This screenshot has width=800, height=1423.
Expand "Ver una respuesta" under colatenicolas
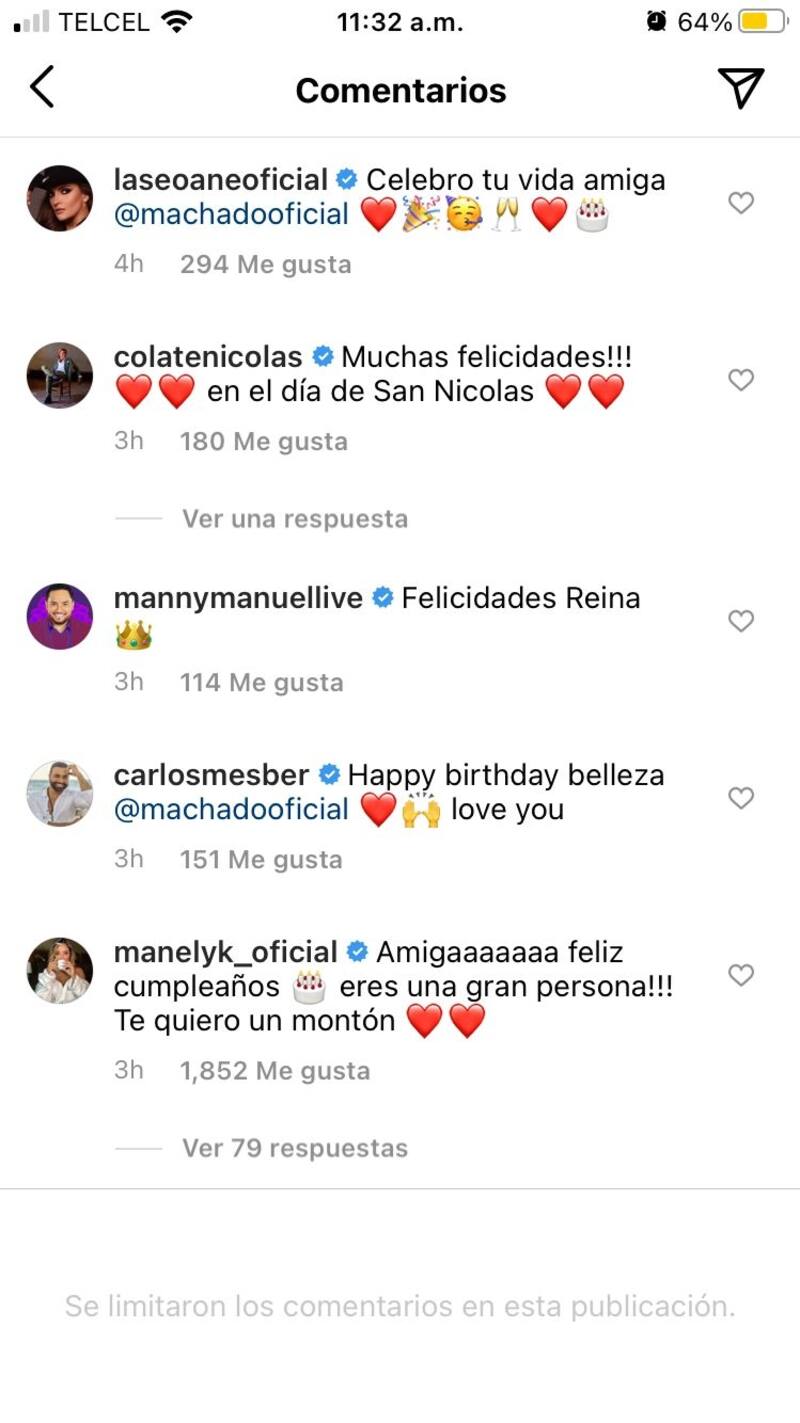click(x=294, y=519)
